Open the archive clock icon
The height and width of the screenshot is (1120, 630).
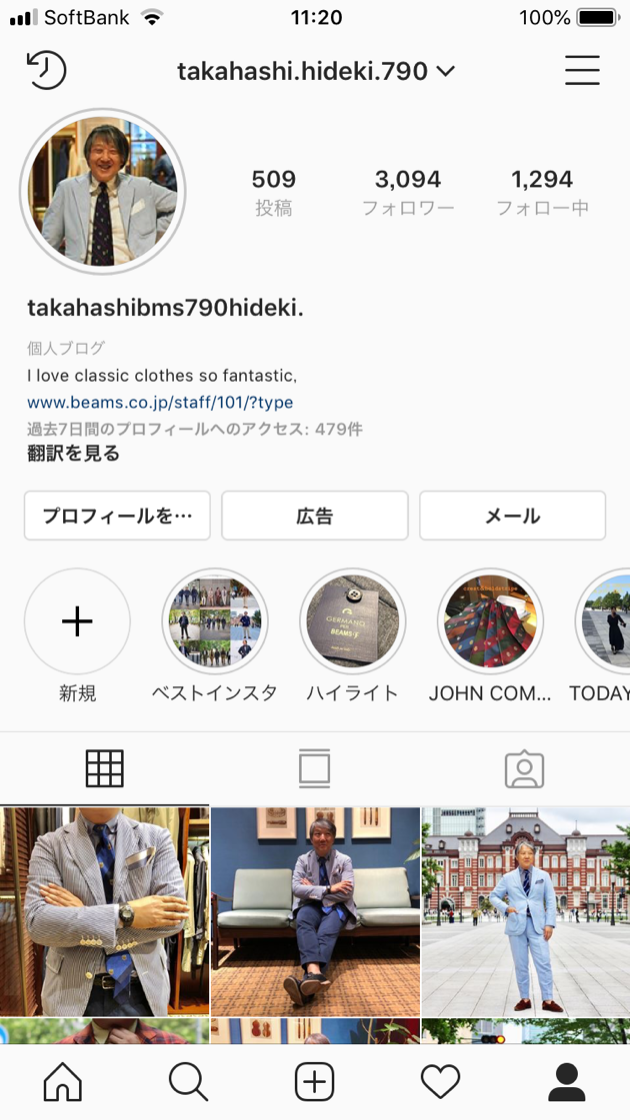click(x=46, y=70)
